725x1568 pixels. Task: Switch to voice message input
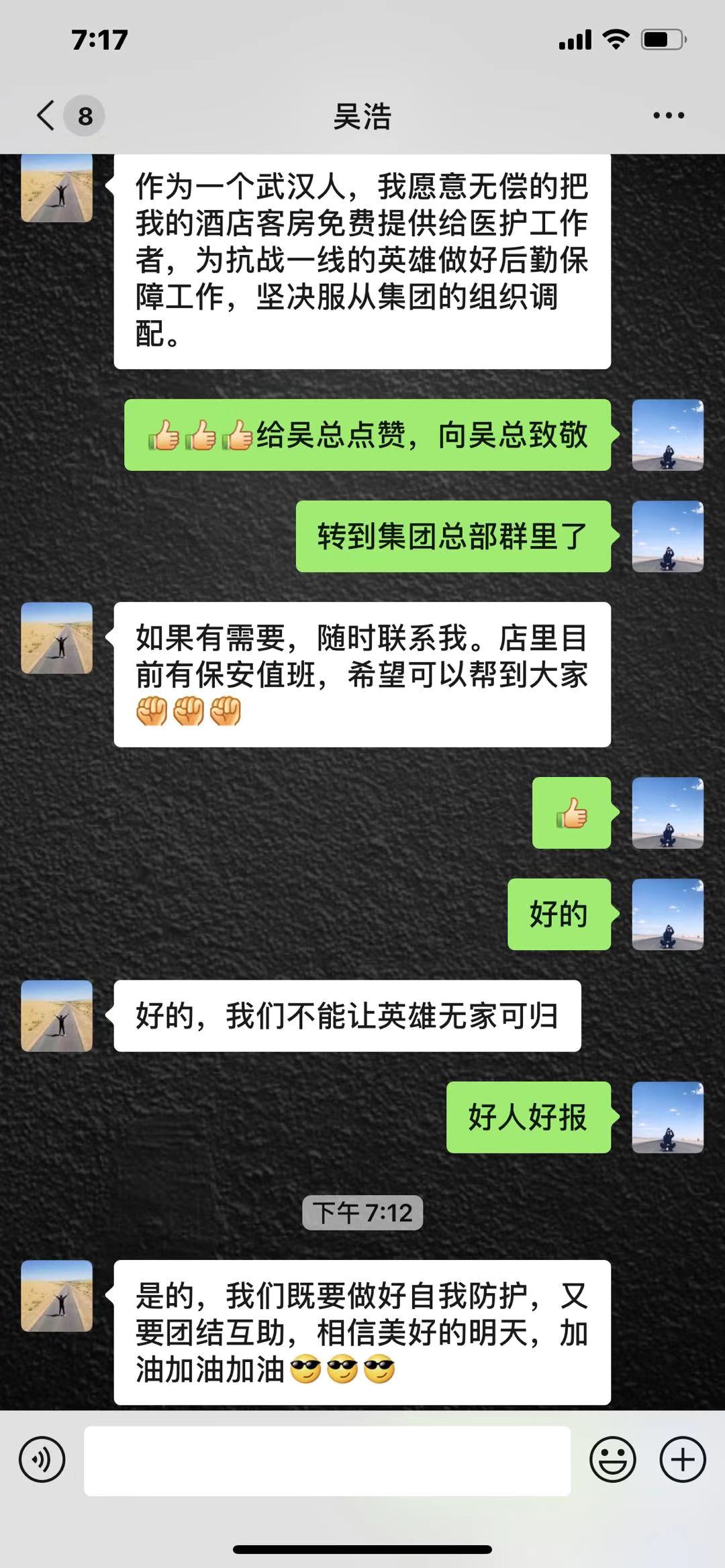[x=42, y=1459]
